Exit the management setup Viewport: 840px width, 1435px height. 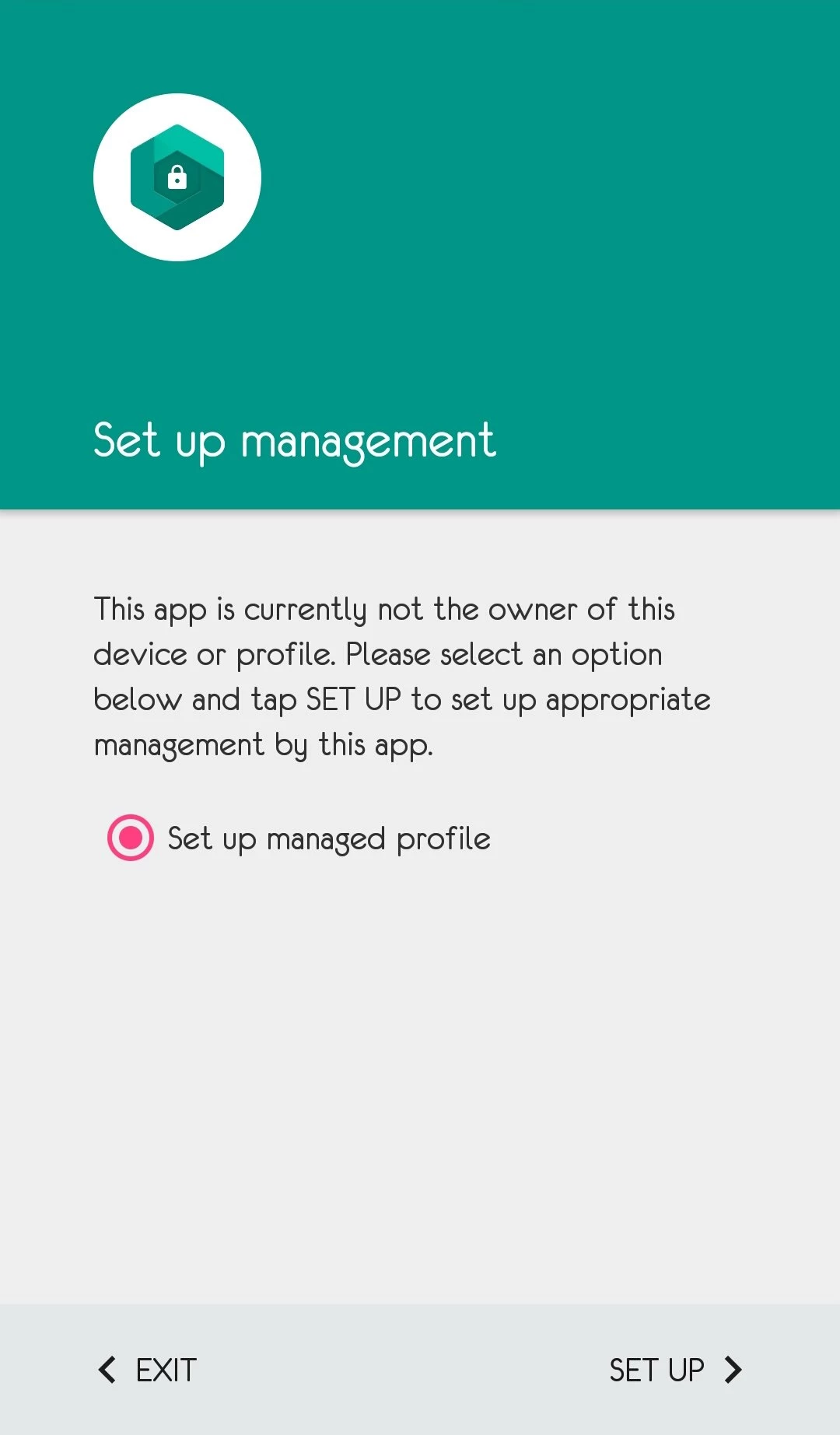(148, 1370)
